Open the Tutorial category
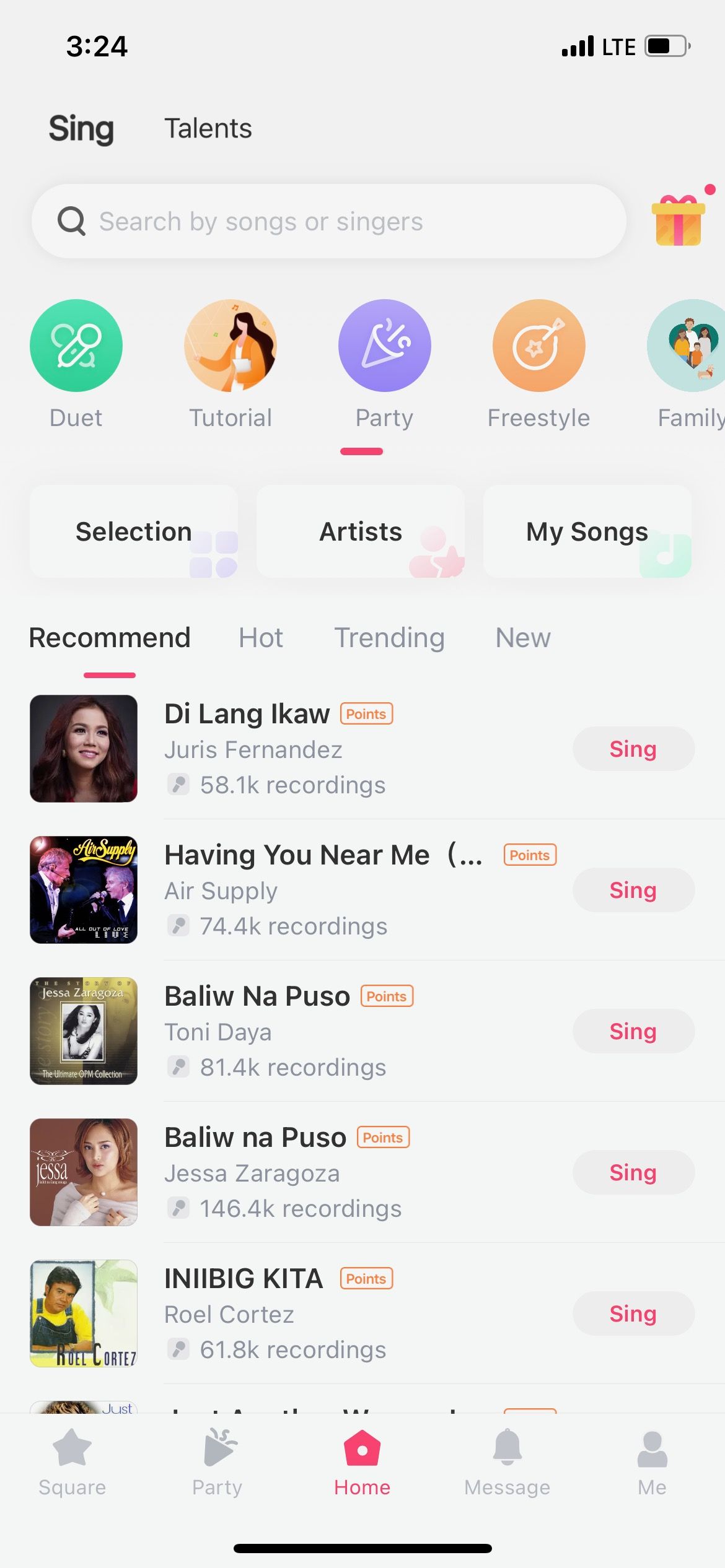 [231, 346]
